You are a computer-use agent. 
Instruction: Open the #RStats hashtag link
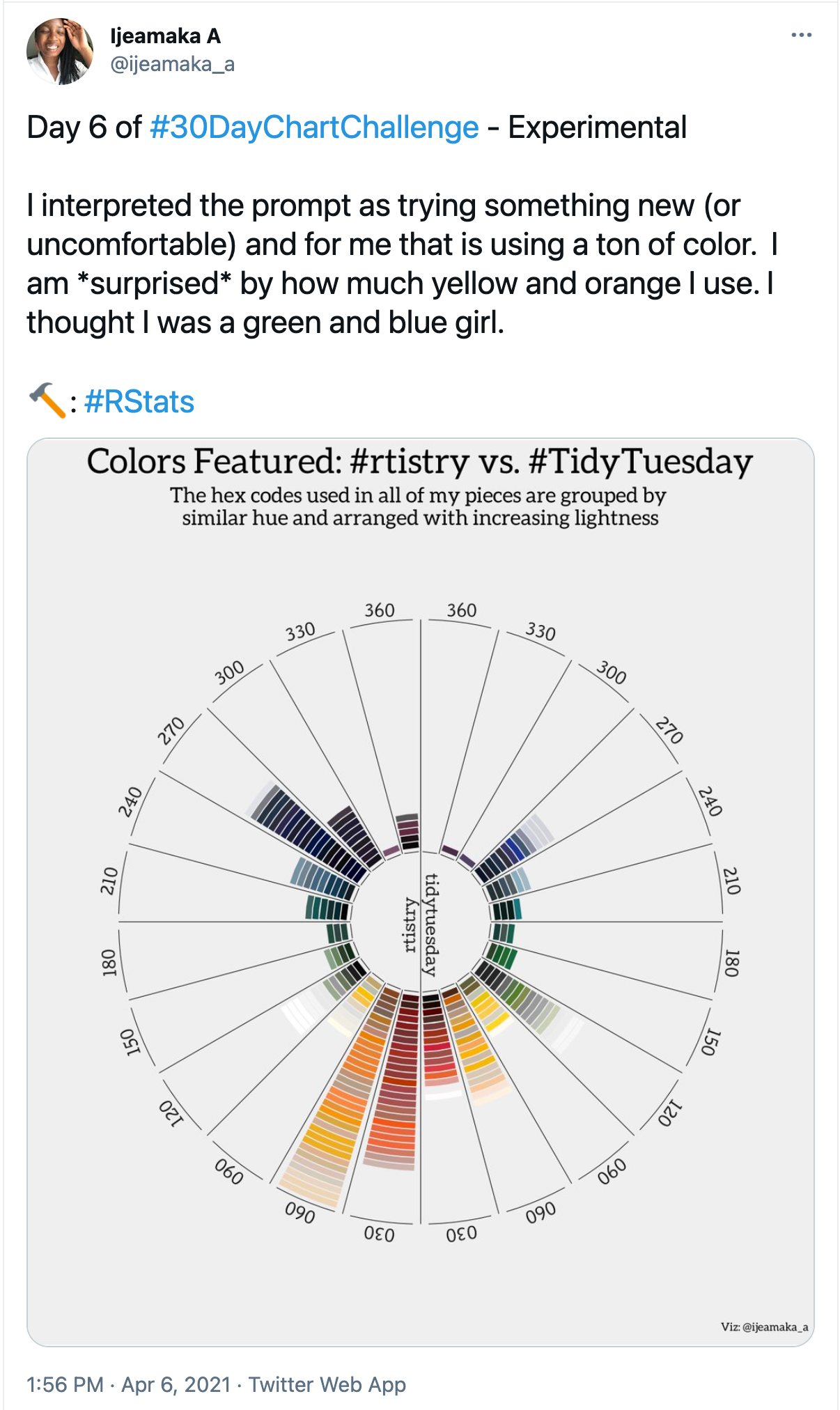[x=139, y=402]
